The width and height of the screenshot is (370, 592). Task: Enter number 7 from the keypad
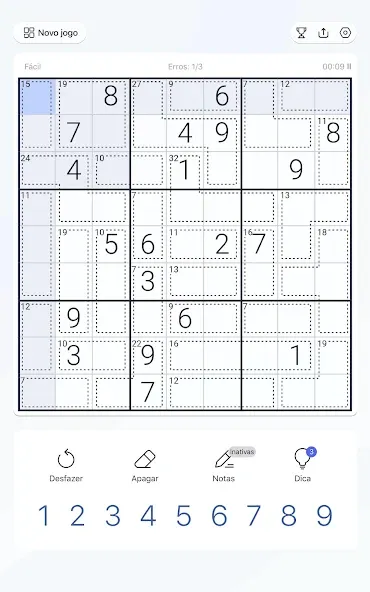tap(254, 515)
